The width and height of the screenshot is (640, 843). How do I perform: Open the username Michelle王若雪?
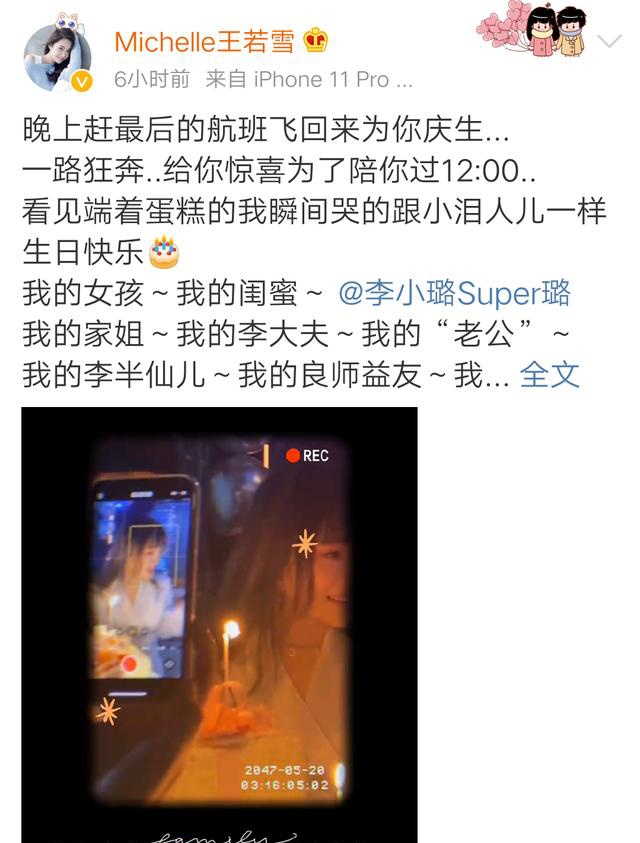[x=206, y=41]
